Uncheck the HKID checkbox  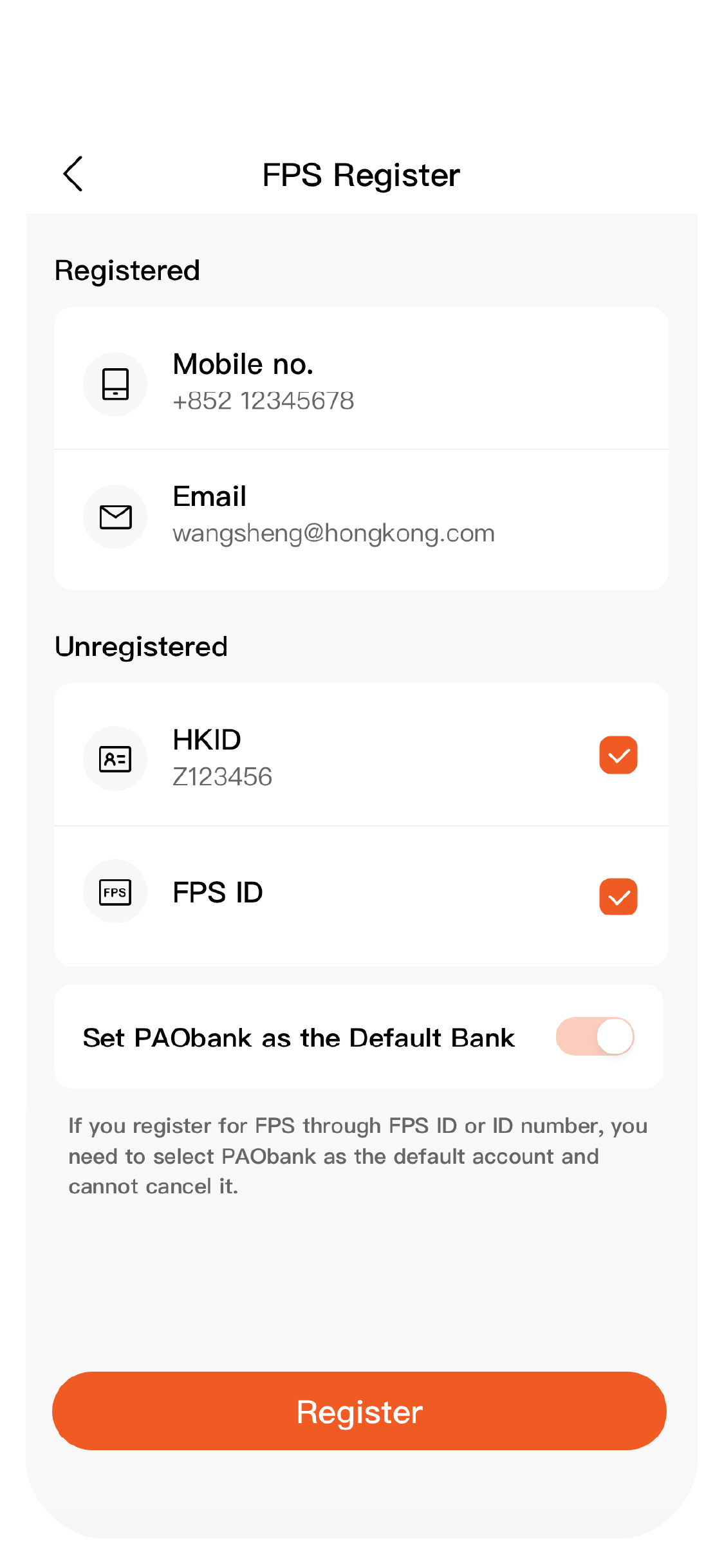[618, 755]
